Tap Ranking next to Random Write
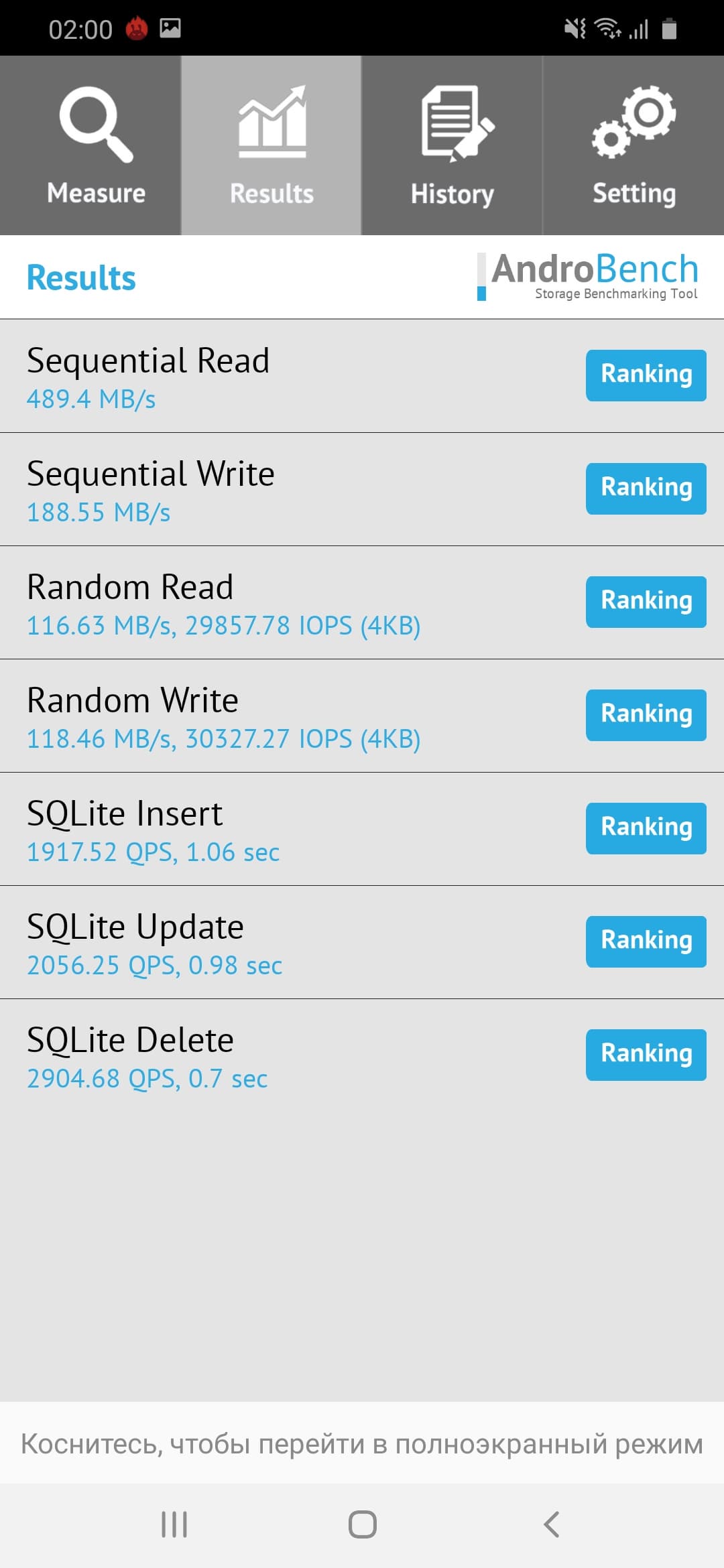This screenshot has height=1568, width=724. point(646,715)
